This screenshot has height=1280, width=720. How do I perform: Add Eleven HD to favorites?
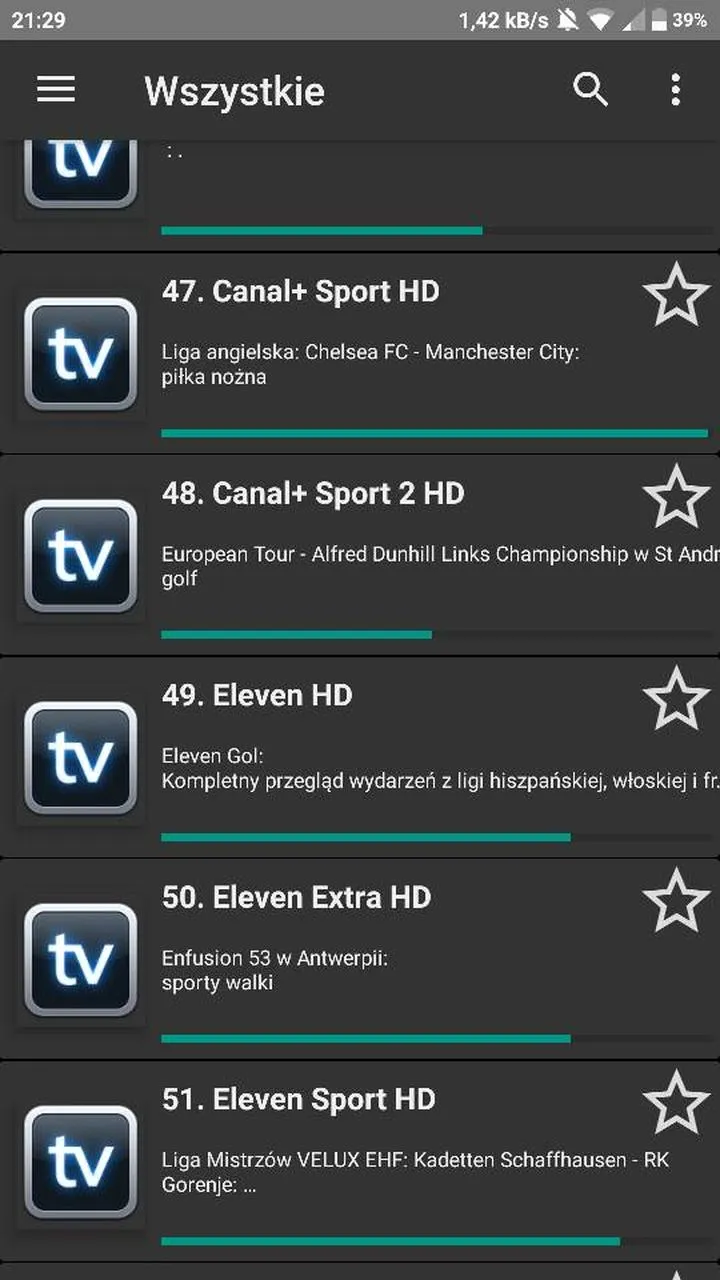pos(676,698)
